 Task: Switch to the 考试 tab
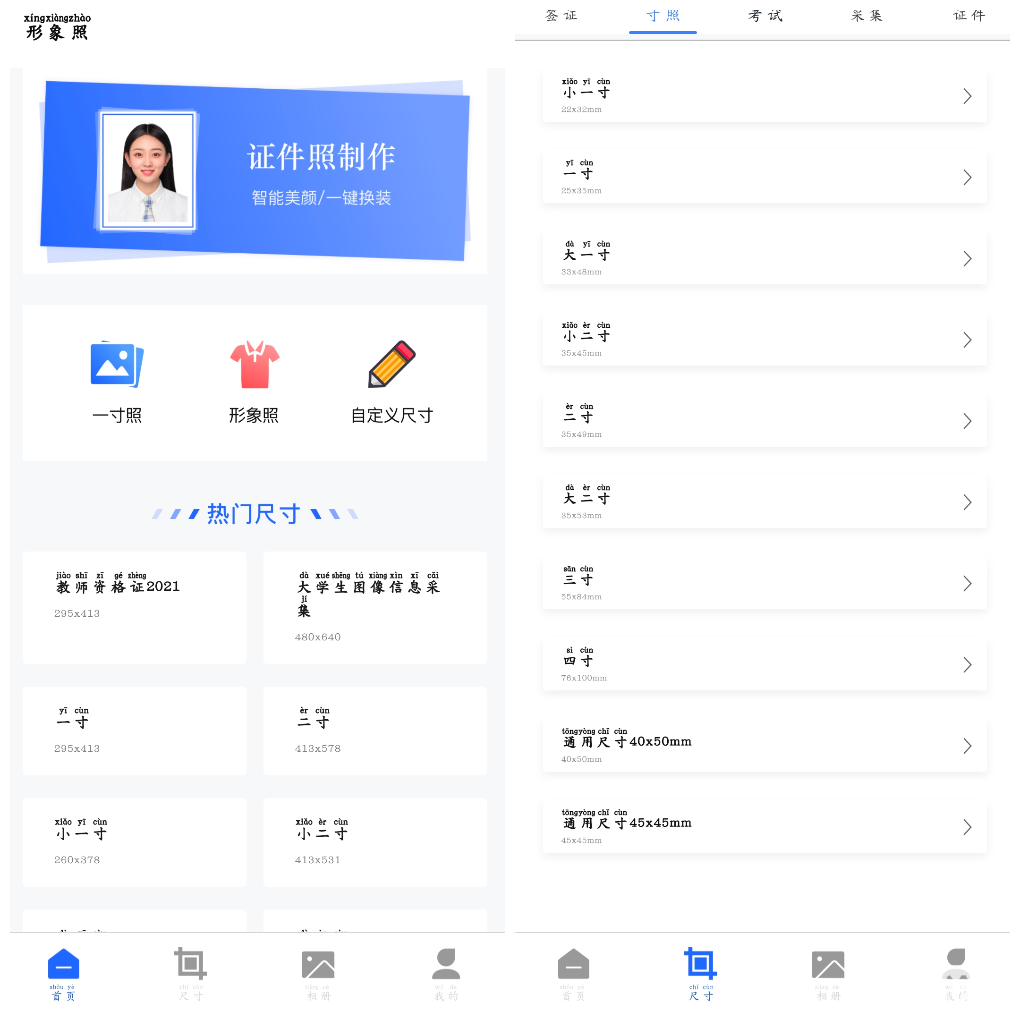click(x=765, y=16)
